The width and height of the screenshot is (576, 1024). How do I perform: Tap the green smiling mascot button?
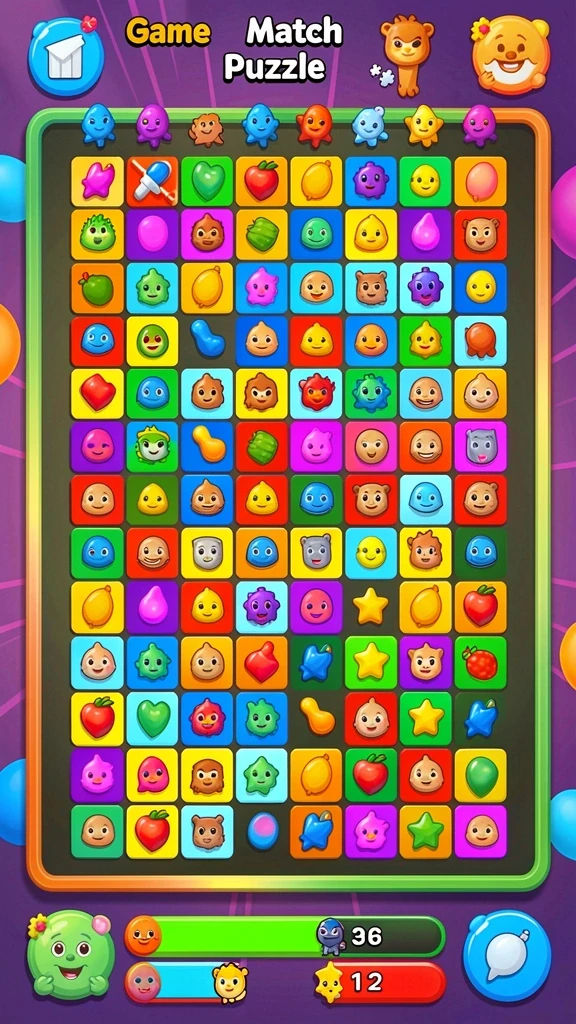[70, 955]
